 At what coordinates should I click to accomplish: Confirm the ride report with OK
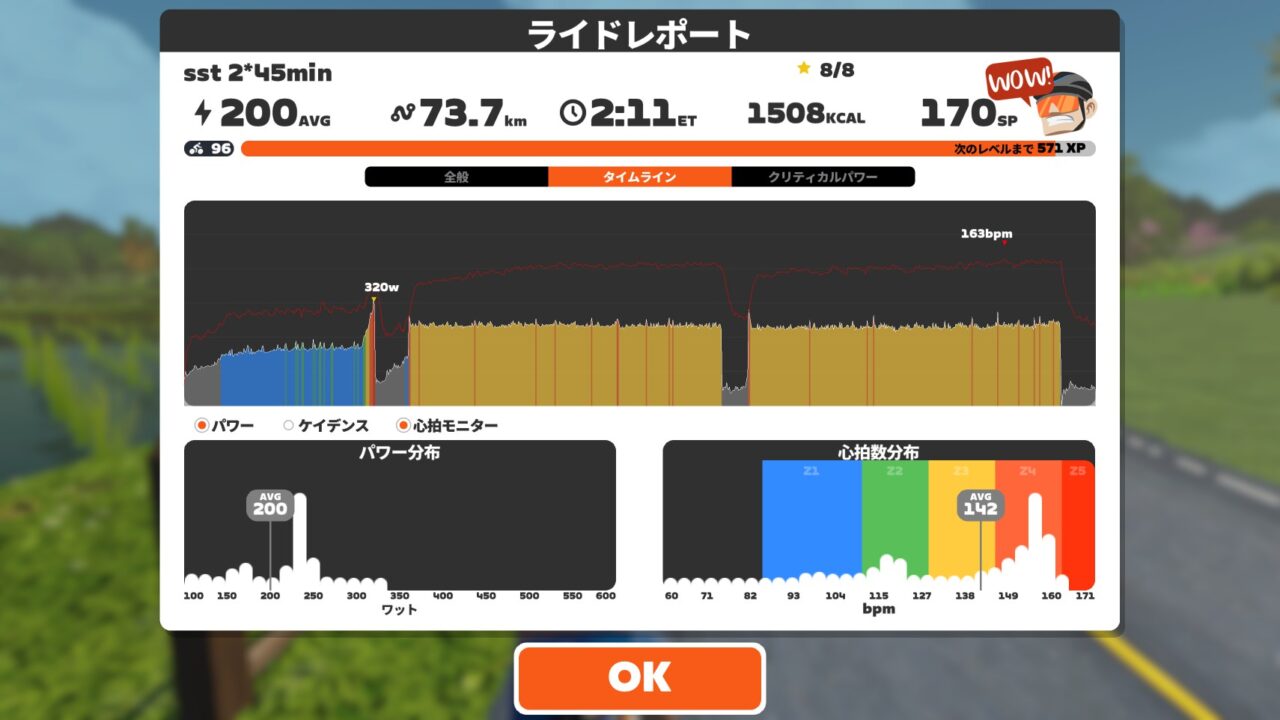[640, 677]
